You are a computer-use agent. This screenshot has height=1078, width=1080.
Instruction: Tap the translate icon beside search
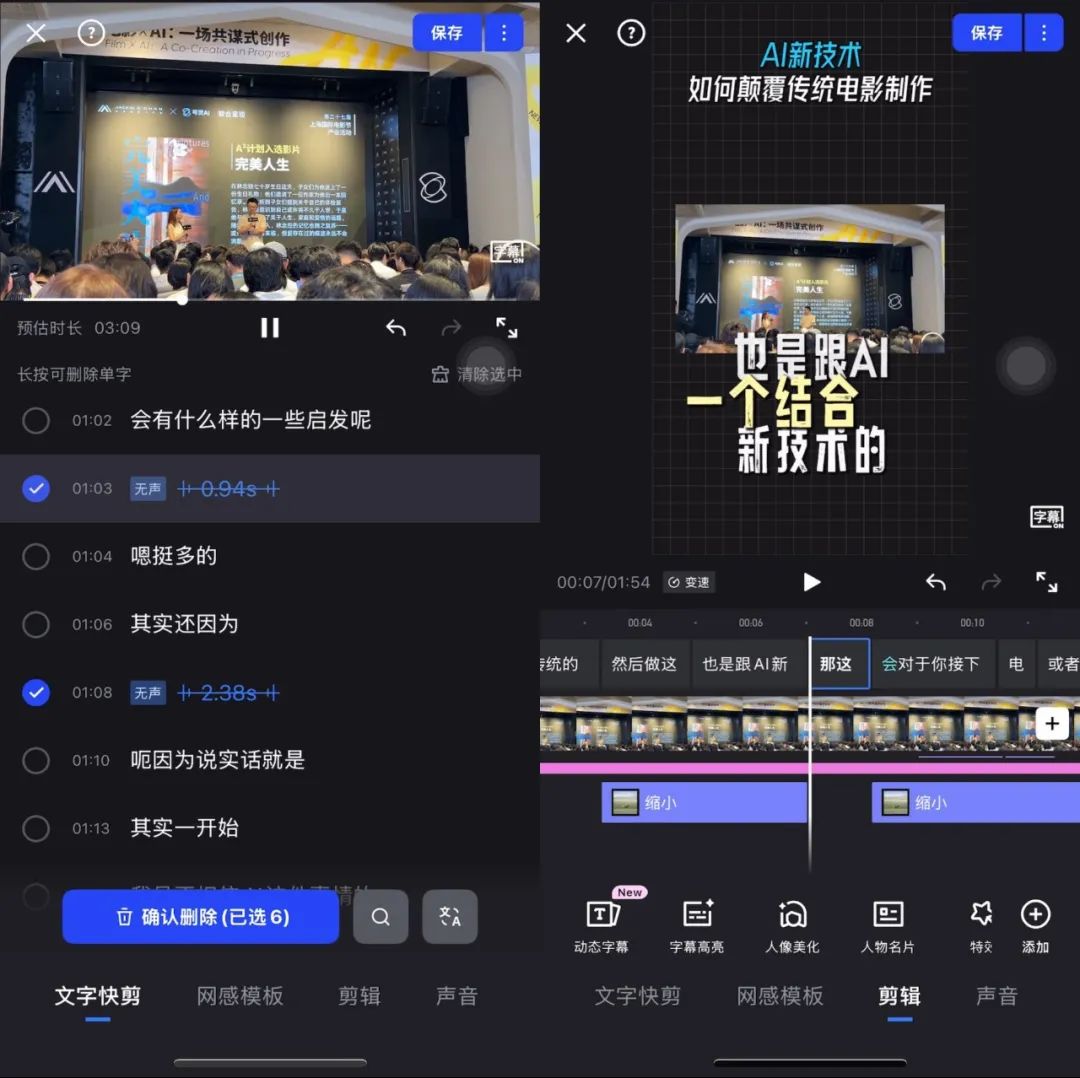(x=450, y=917)
